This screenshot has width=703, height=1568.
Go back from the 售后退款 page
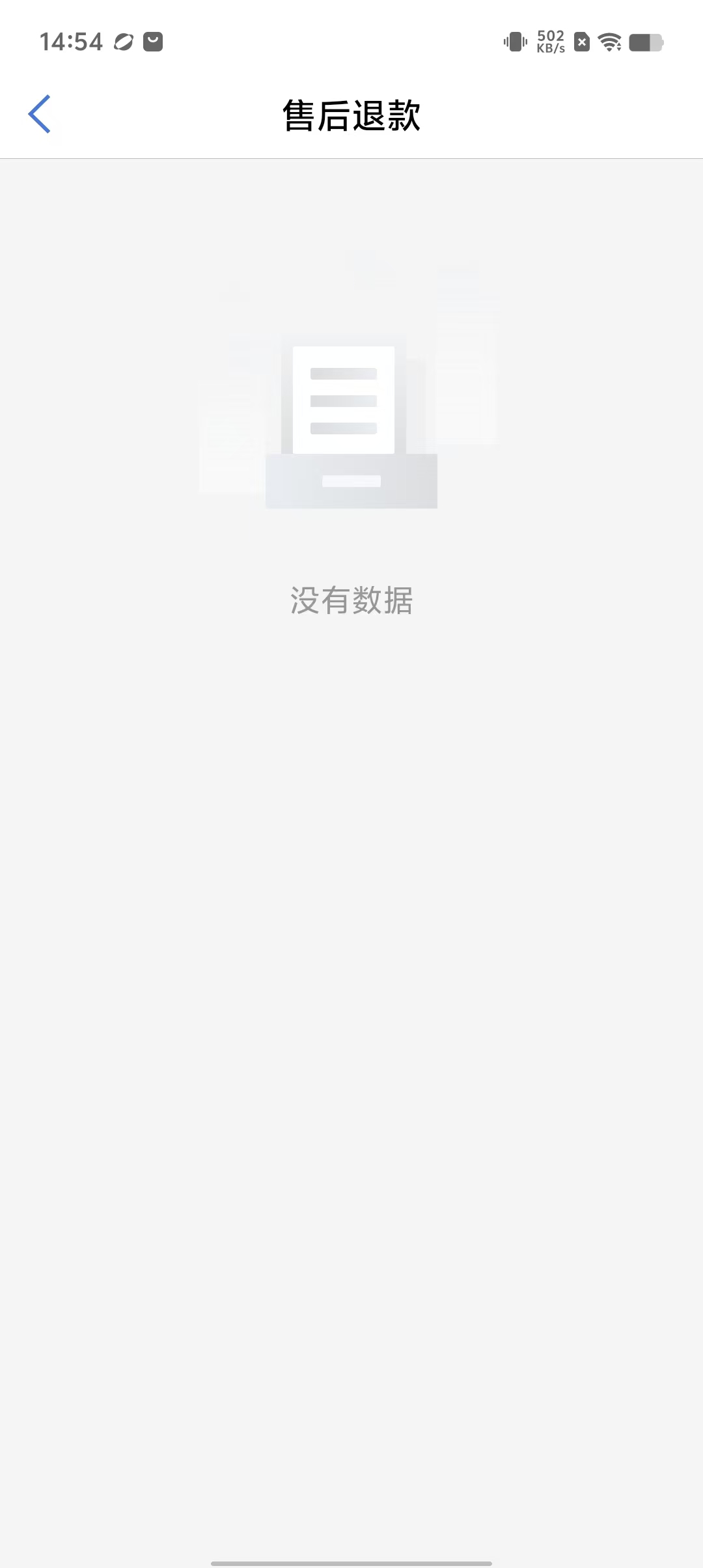(x=39, y=114)
